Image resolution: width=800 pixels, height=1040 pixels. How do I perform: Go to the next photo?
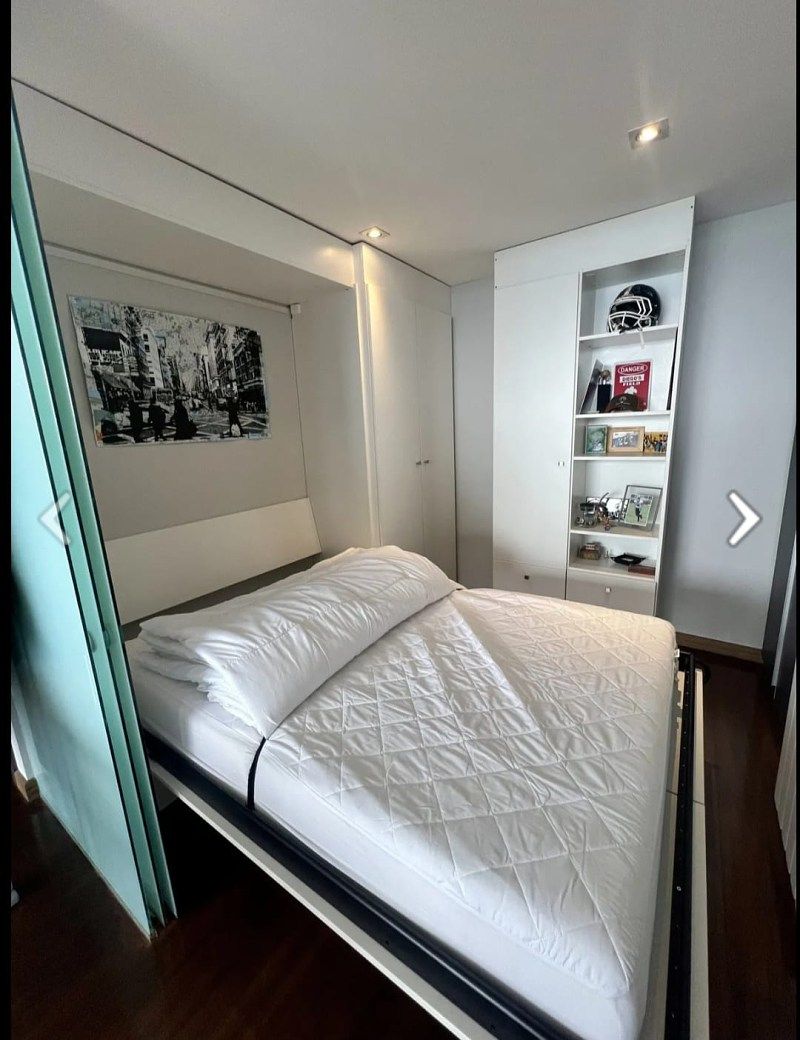[x=743, y=518]
